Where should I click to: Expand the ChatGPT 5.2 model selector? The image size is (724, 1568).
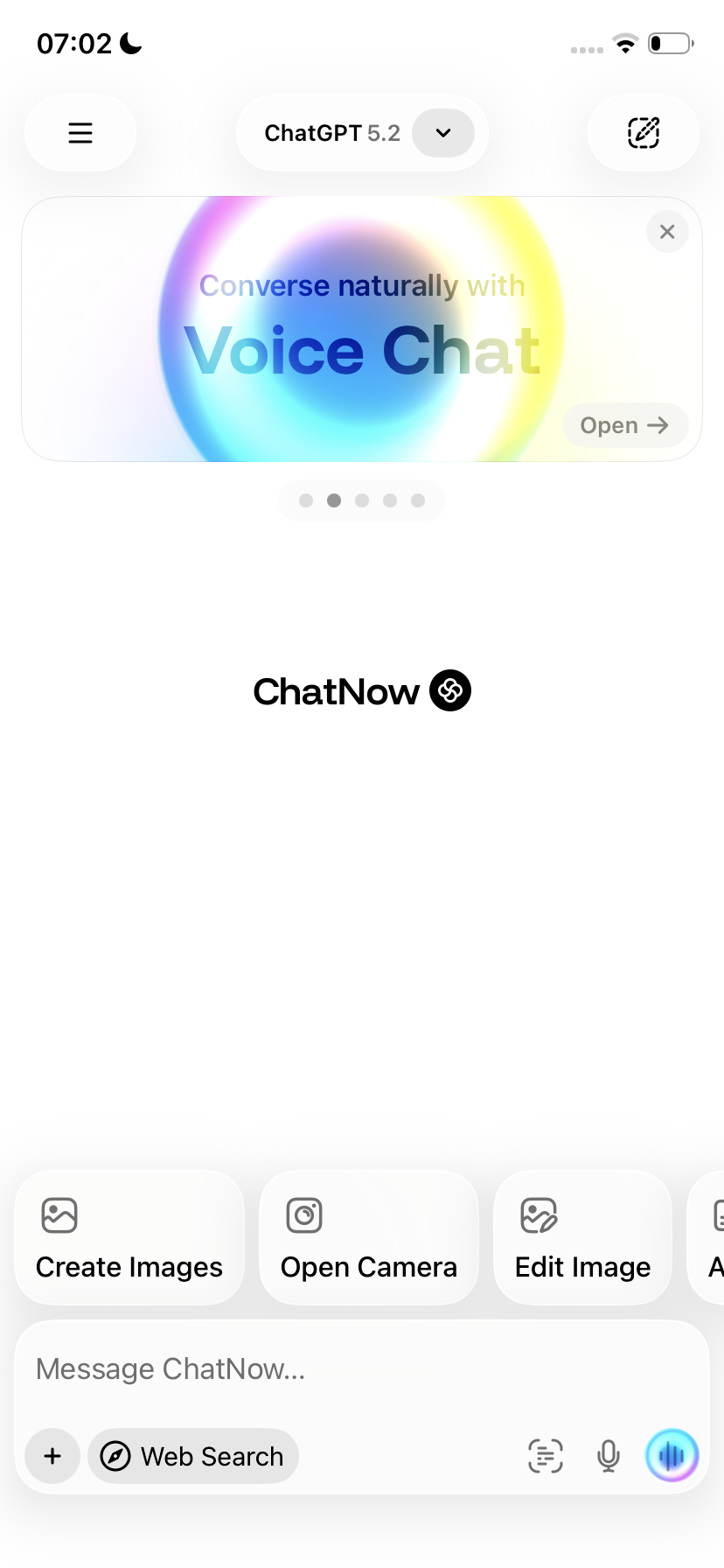pos(442,133)
